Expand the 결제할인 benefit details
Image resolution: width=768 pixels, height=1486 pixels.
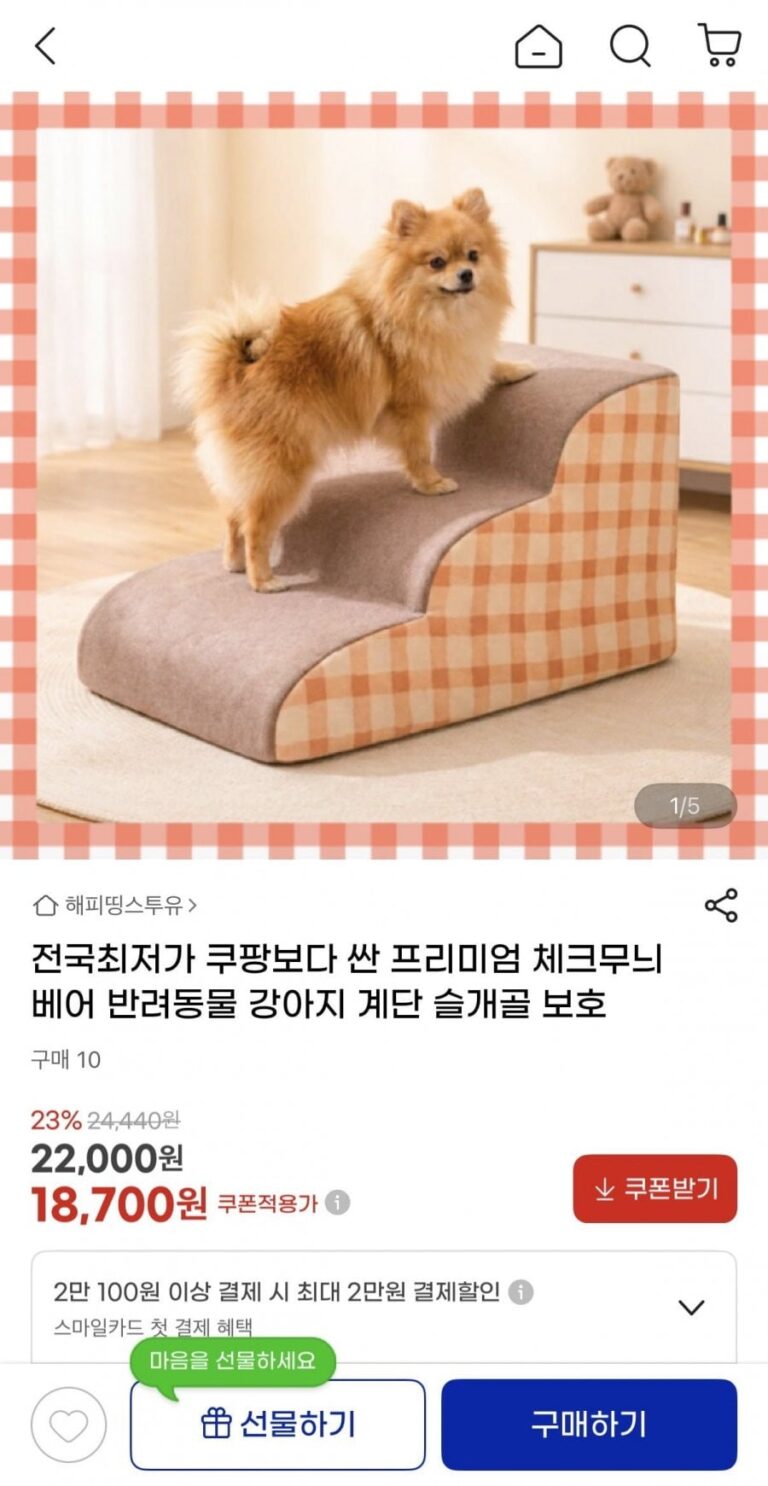(x=691, y=1306)
